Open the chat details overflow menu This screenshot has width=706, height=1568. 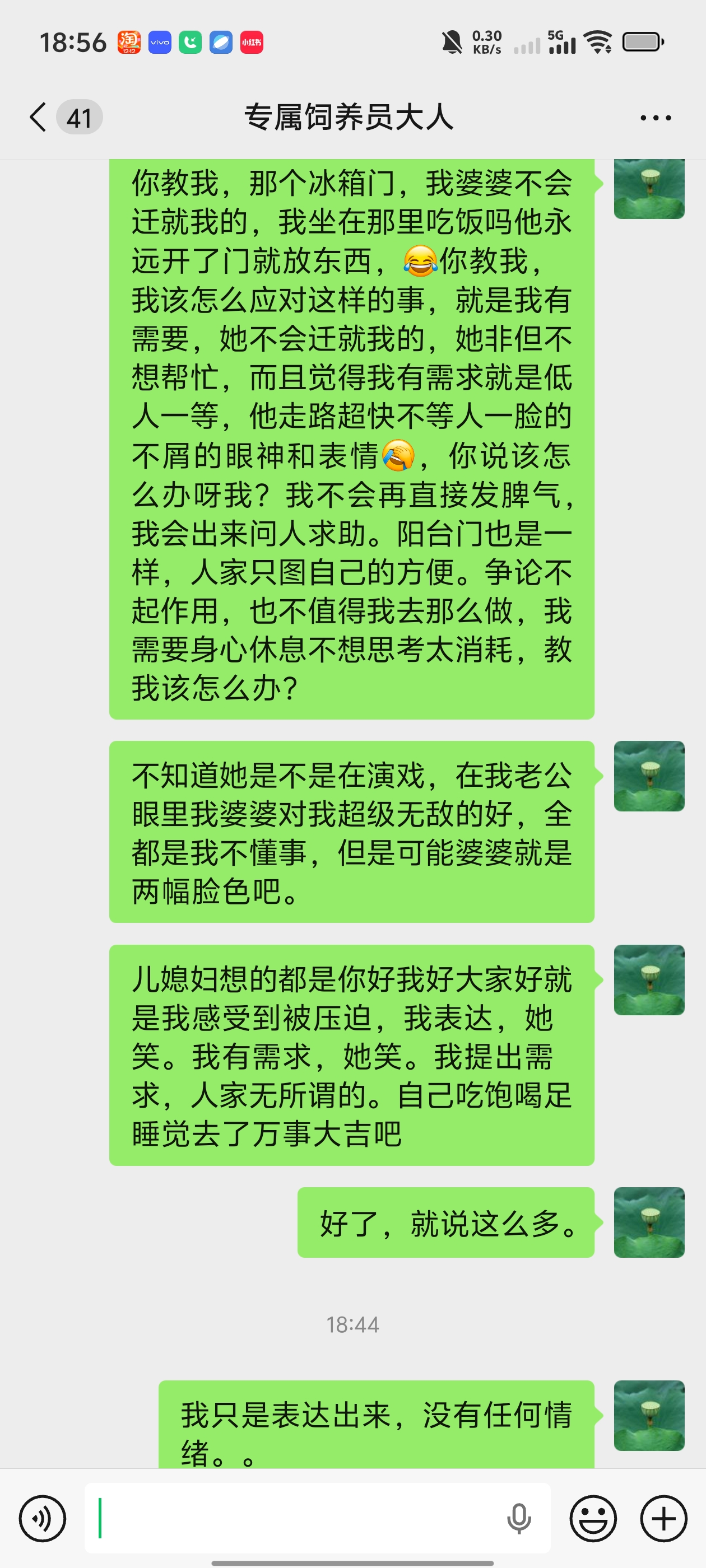(656, 118)
